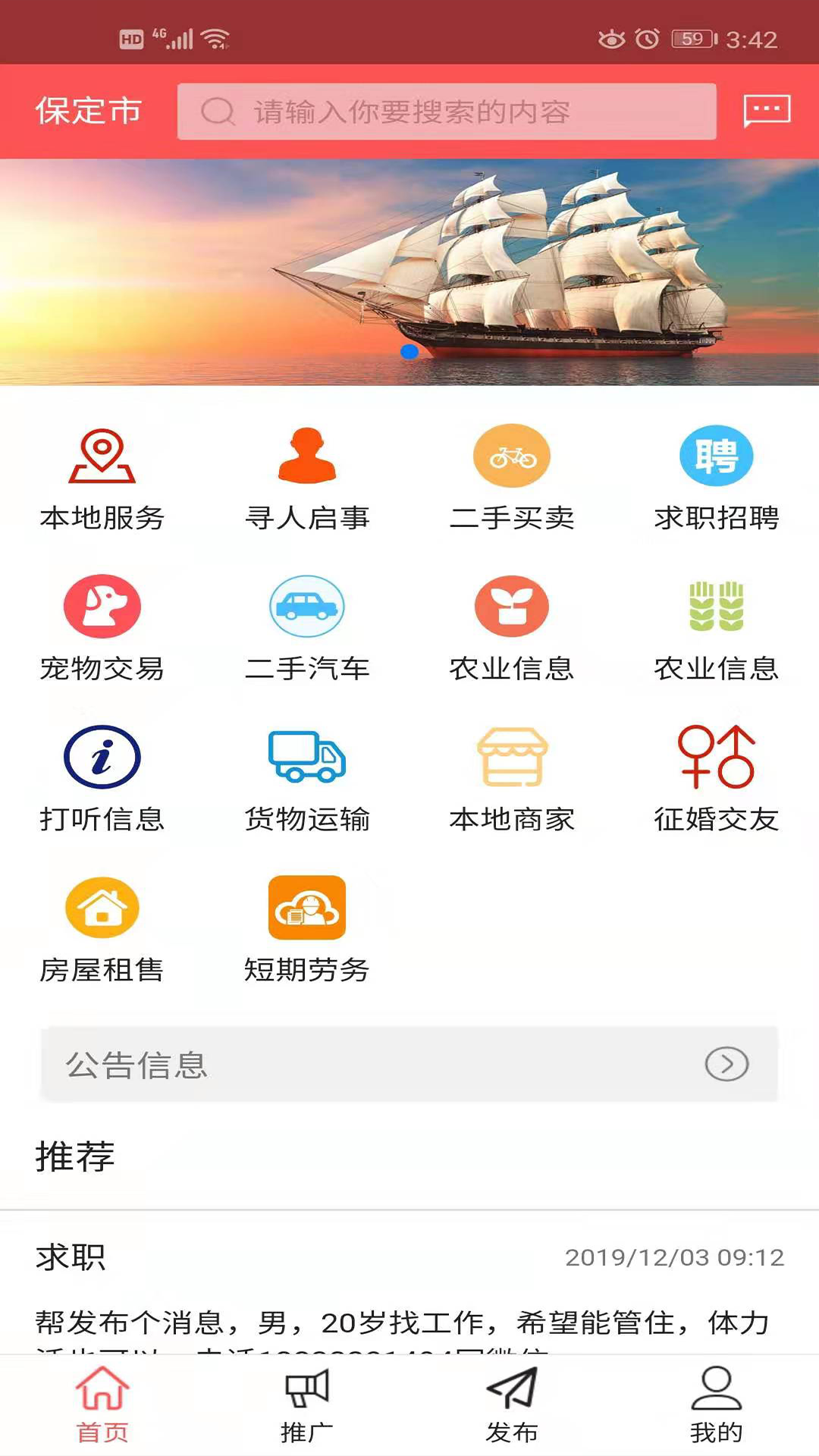
Task: Tap the search box to enter content
Action: 446,111
